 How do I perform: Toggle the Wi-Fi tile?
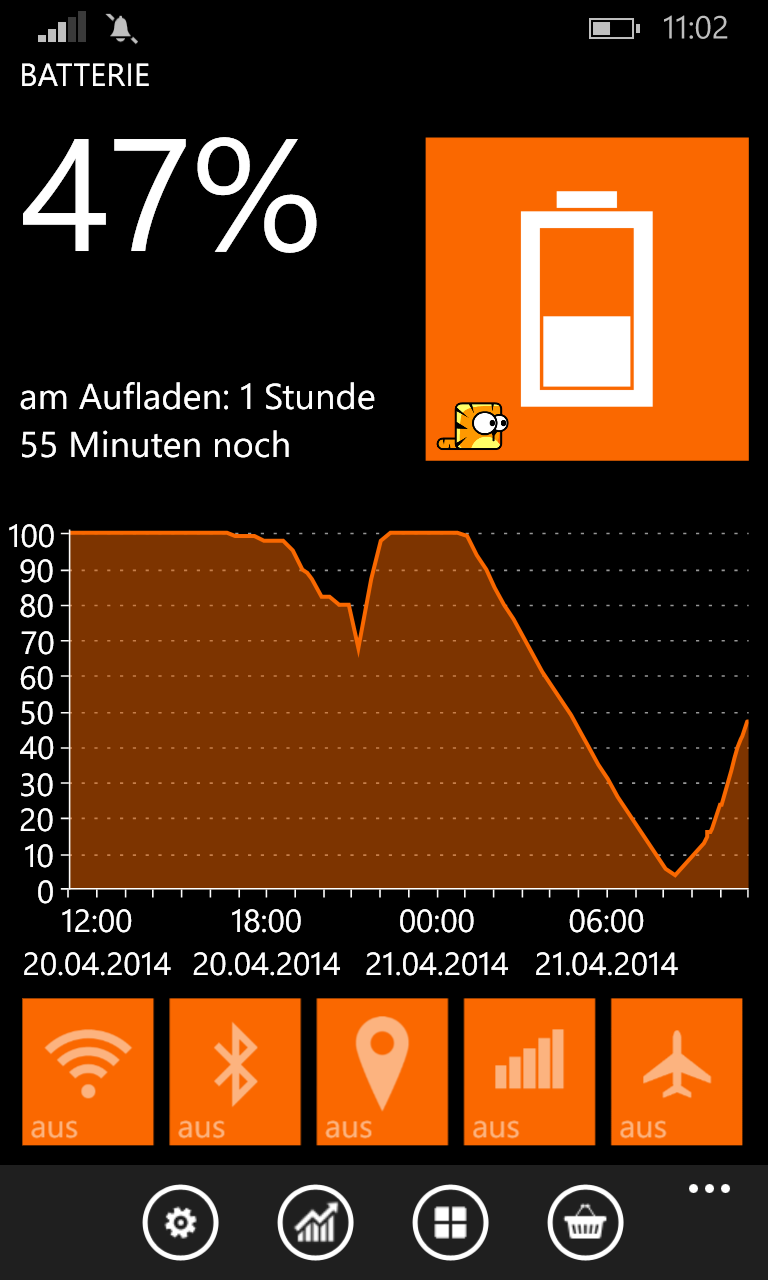point(88,1071)
